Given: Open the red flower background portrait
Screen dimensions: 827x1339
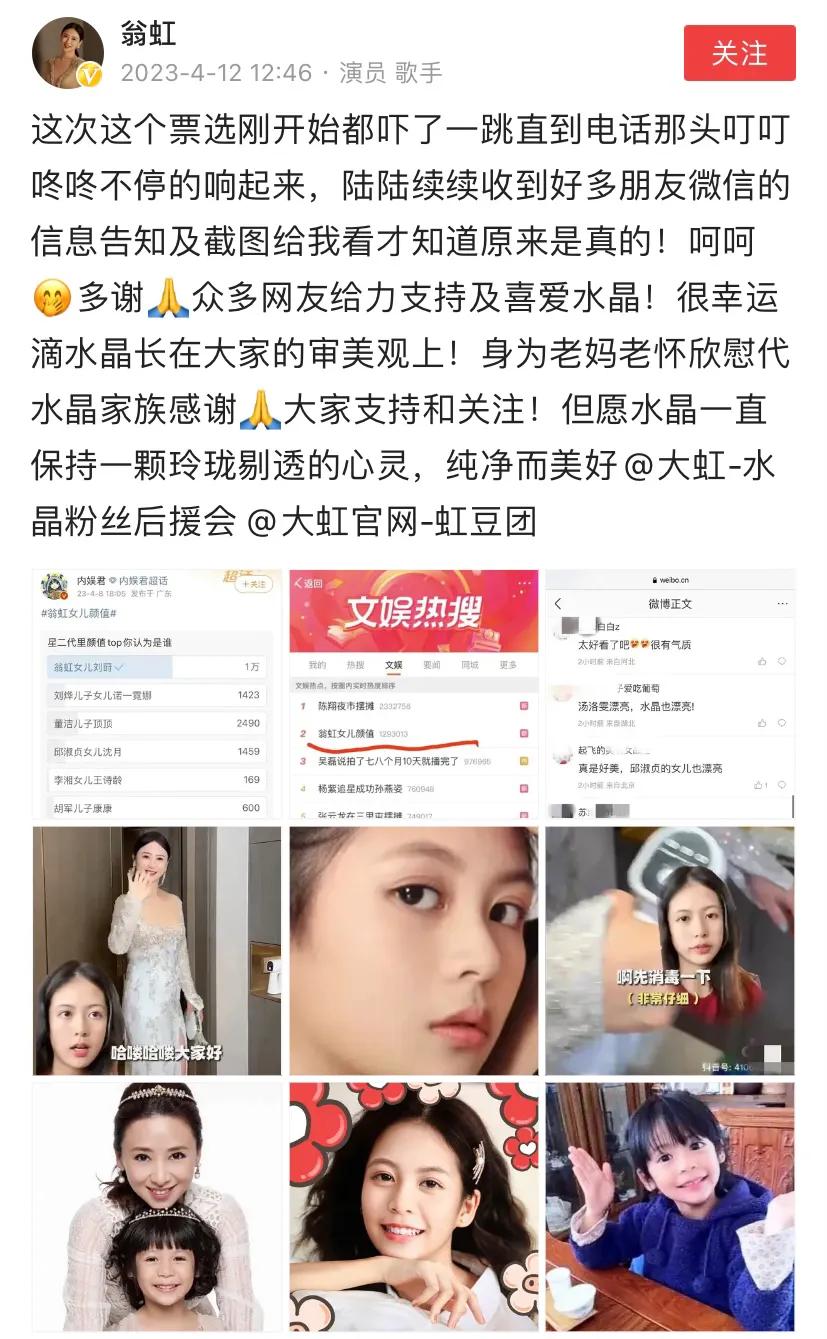Looking at the screenshot, I should tap(413, 1206).
